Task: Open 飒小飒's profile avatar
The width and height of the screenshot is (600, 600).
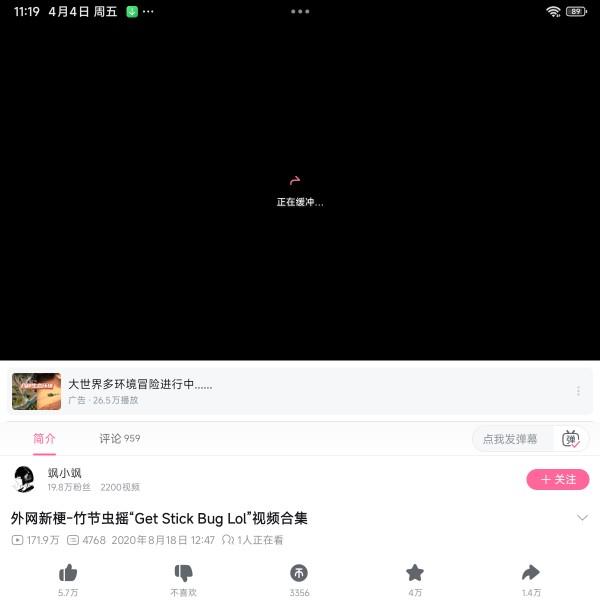Action: tap(24, 480)
